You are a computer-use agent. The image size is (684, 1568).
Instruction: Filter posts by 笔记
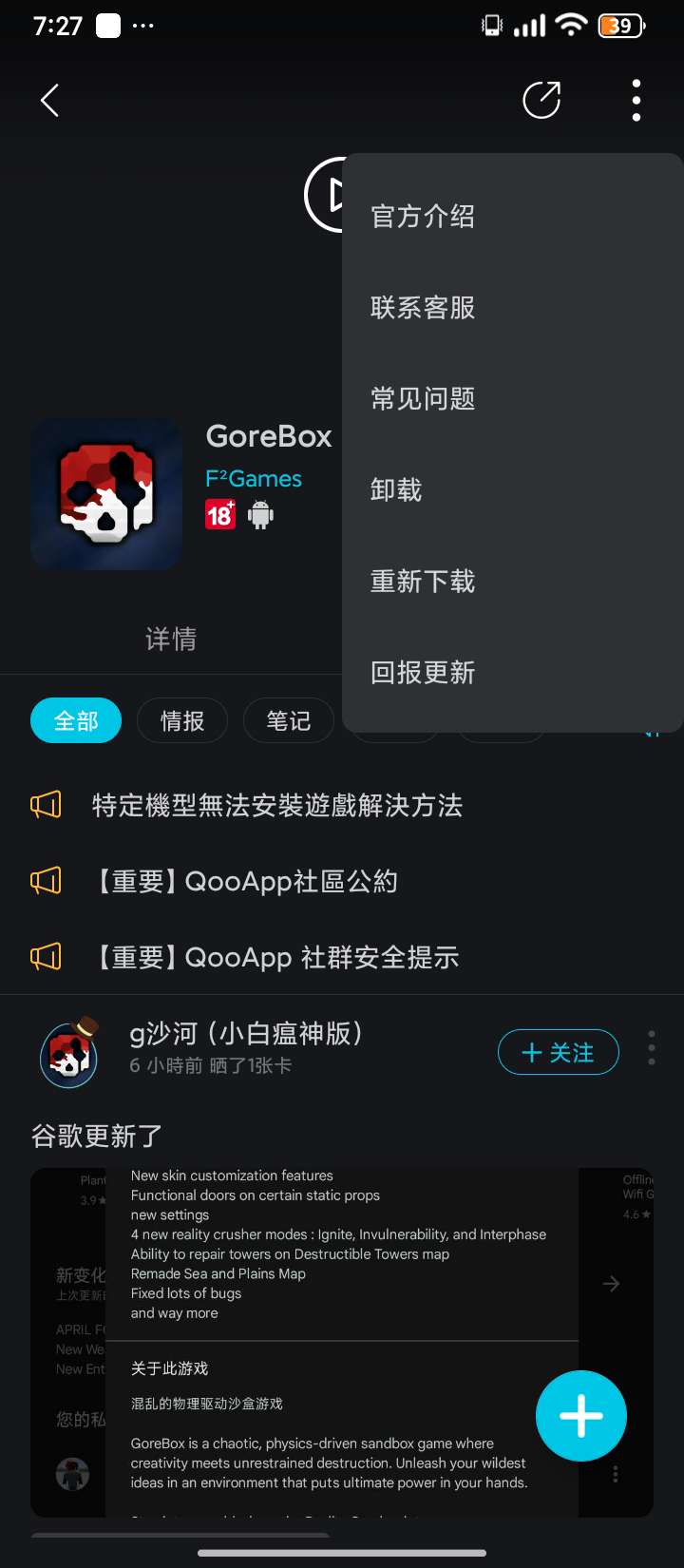289,721
